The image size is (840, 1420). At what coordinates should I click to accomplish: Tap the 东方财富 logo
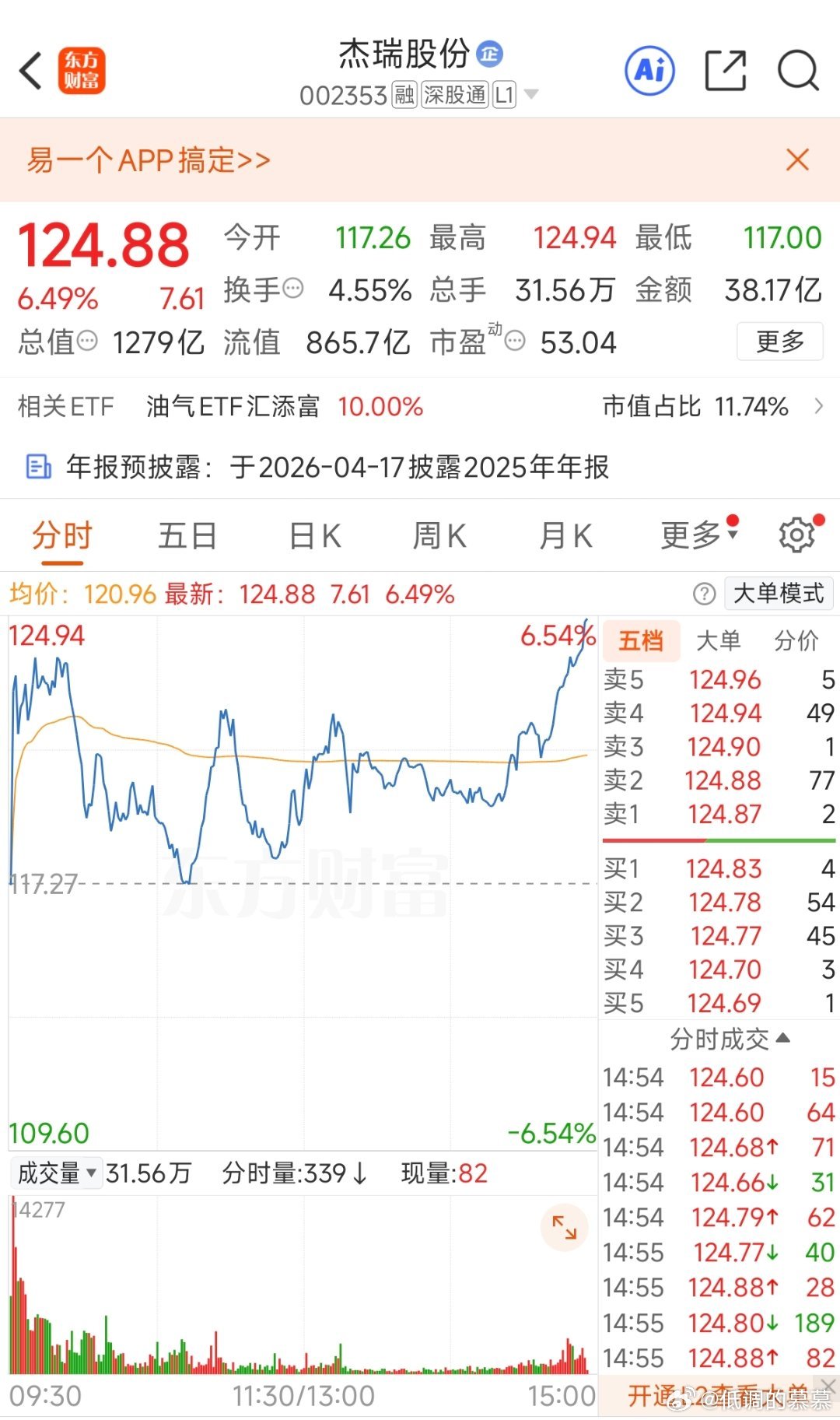coord(85,70)
